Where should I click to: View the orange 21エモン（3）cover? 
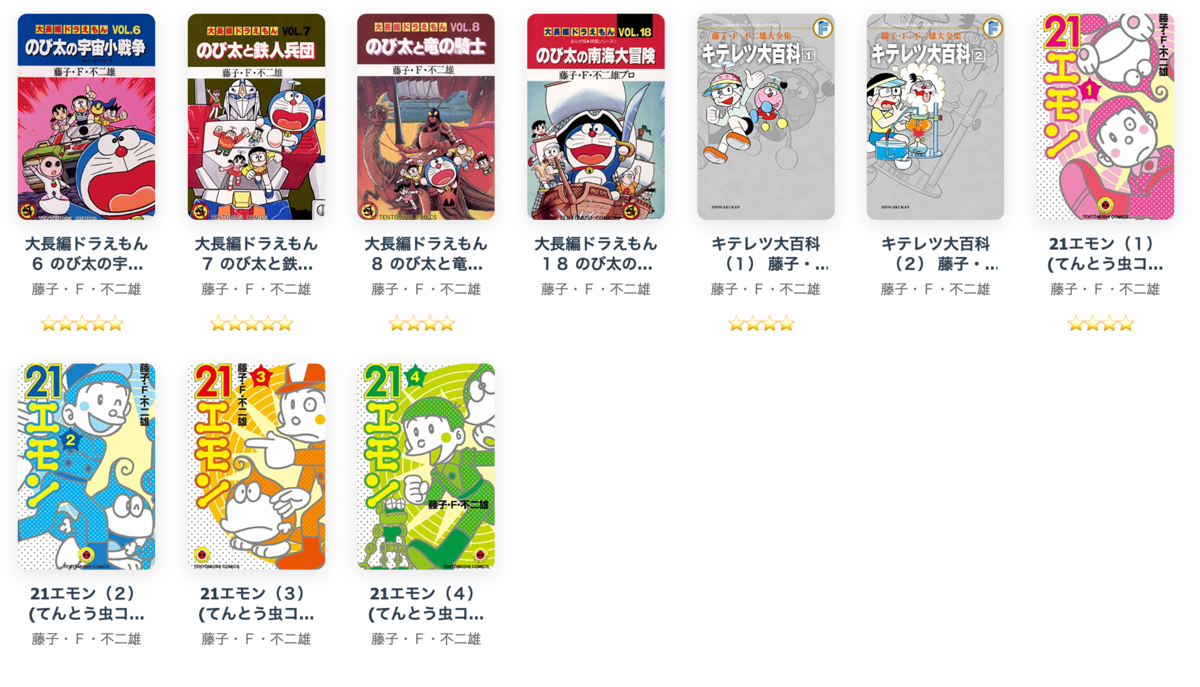(256, 467)
